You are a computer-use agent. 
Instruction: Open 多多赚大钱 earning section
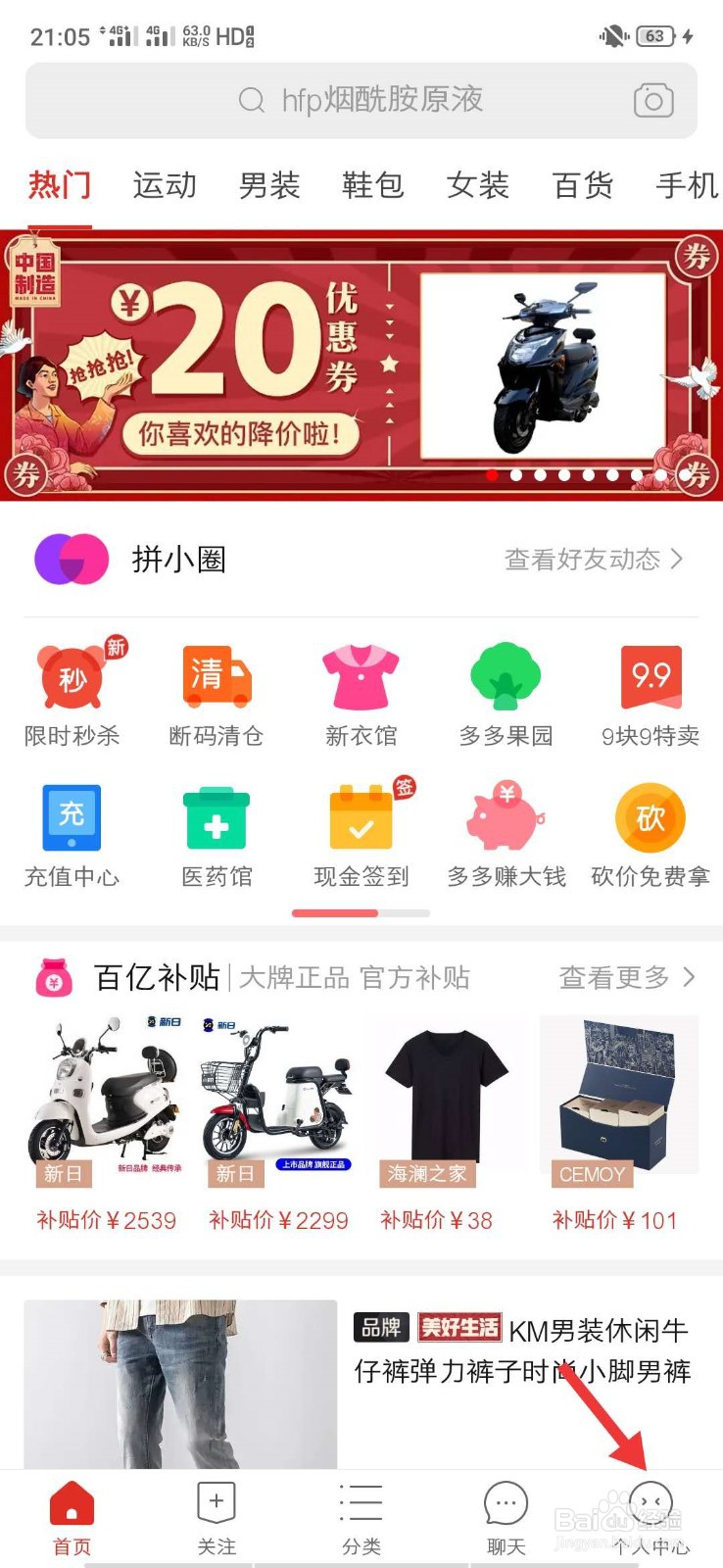(504, 833)
